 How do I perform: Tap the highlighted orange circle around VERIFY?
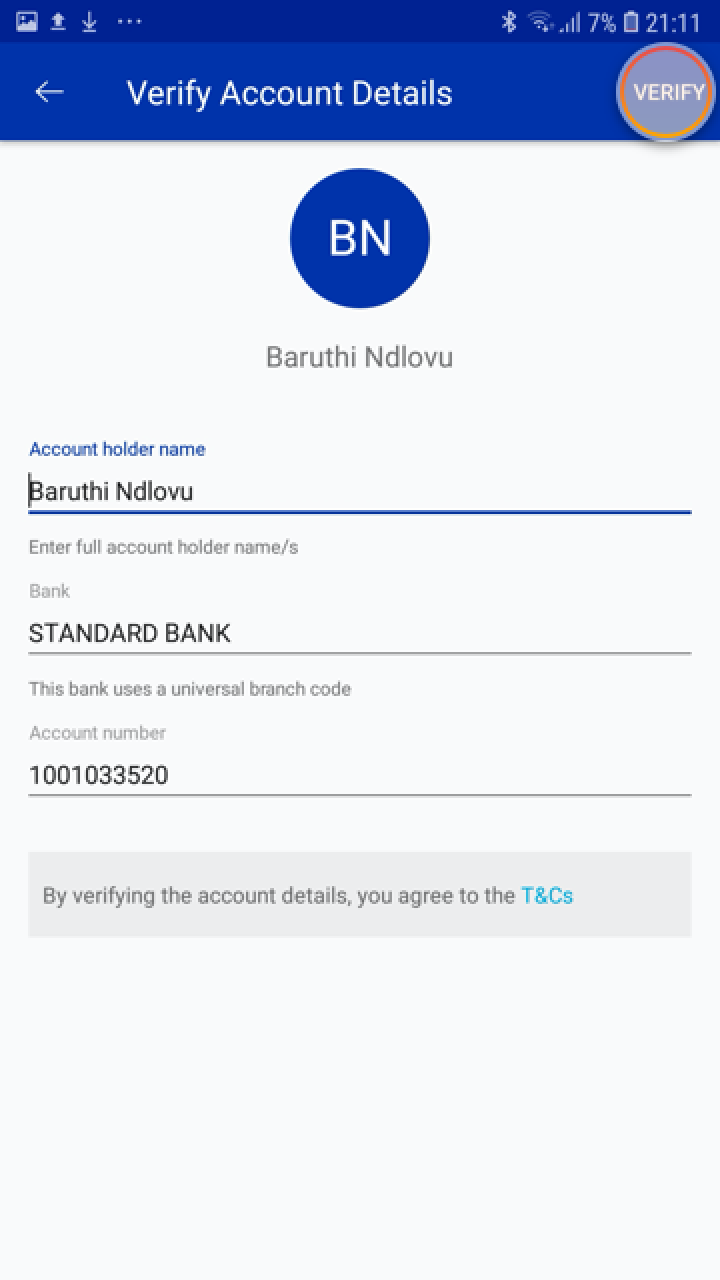tap(665, 92)
